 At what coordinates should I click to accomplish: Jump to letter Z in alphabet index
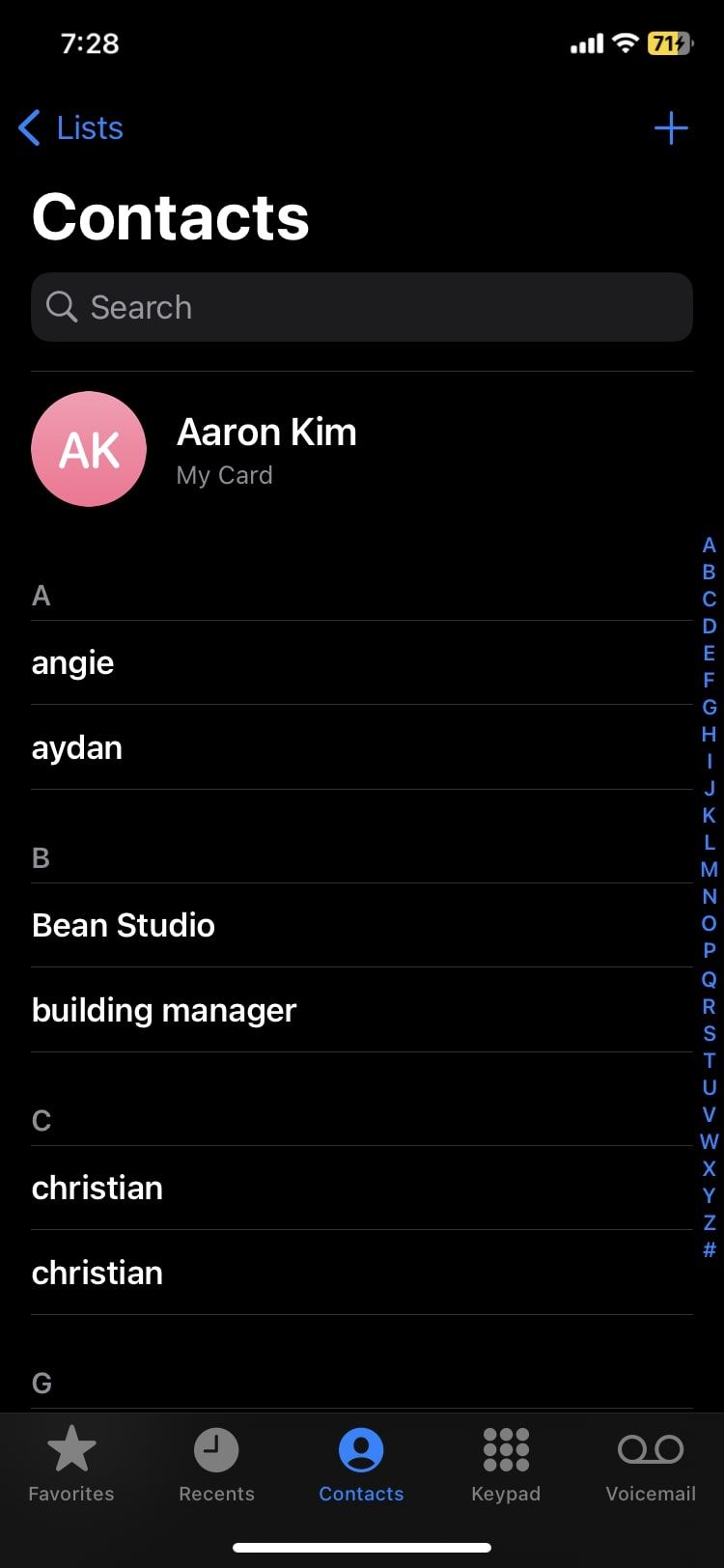point(708,1223)
